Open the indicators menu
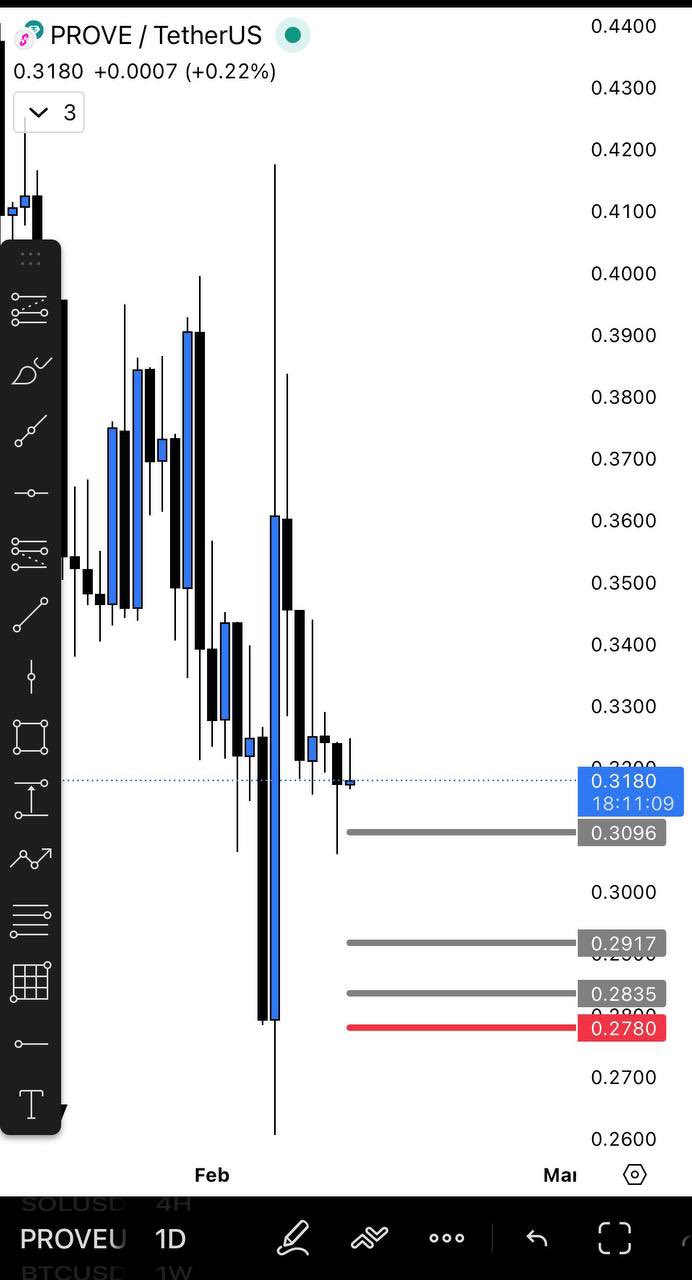The image size is (692, 1280). [369, 1239]
